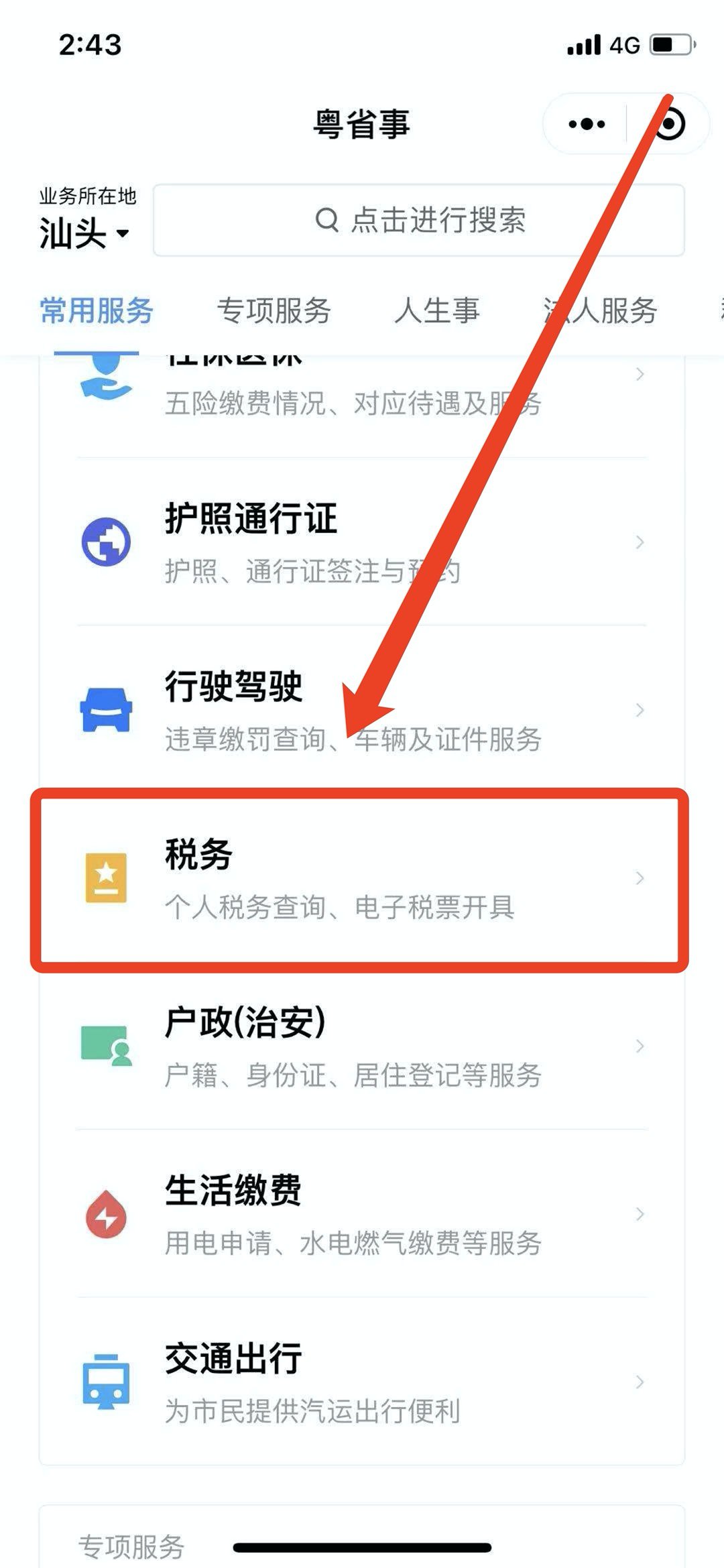Open the 税务 service row
This screenshot has width=724, height=1568.
coord(362,878)
